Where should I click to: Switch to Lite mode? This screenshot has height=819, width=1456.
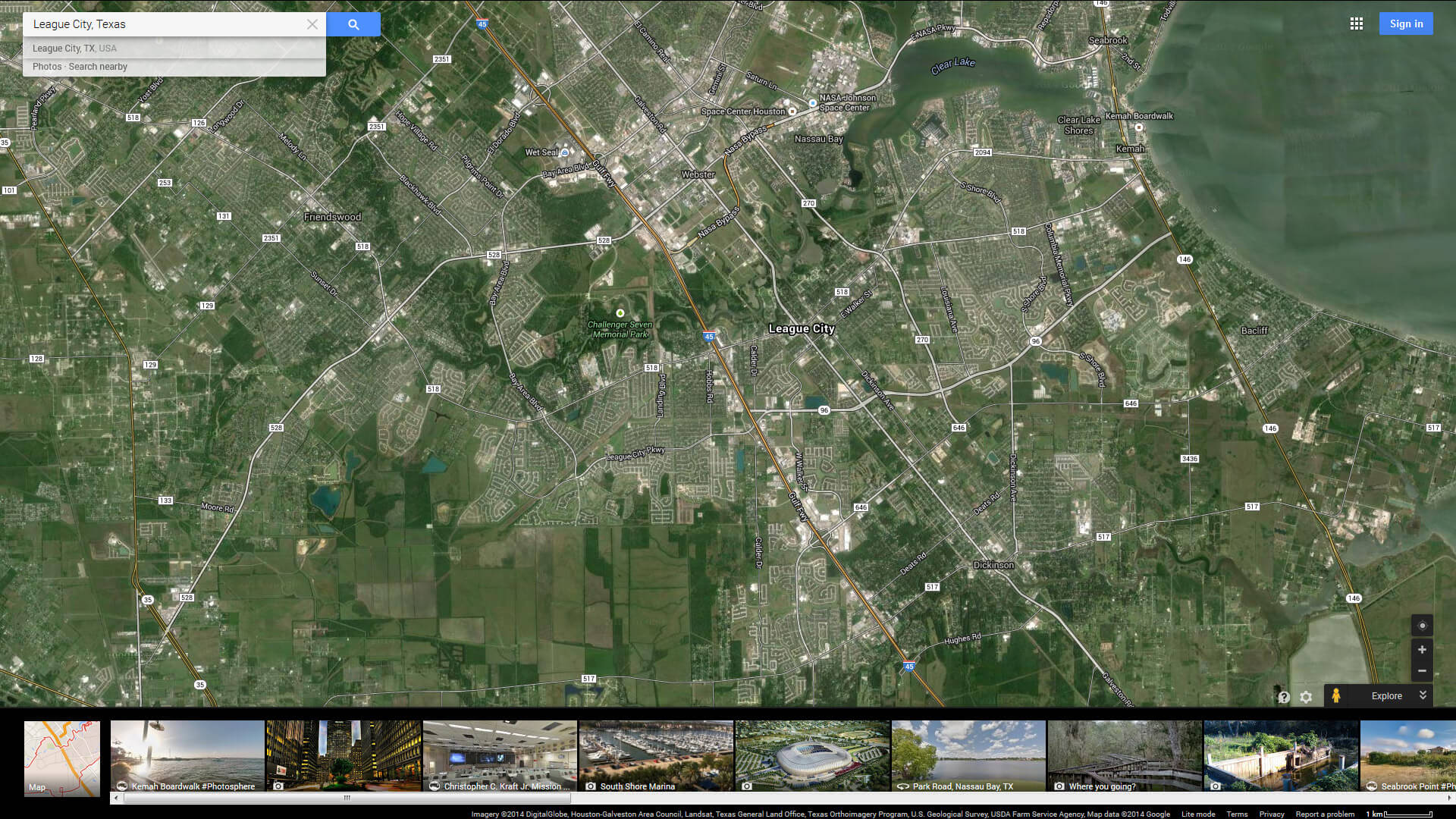pos(1197,814)
